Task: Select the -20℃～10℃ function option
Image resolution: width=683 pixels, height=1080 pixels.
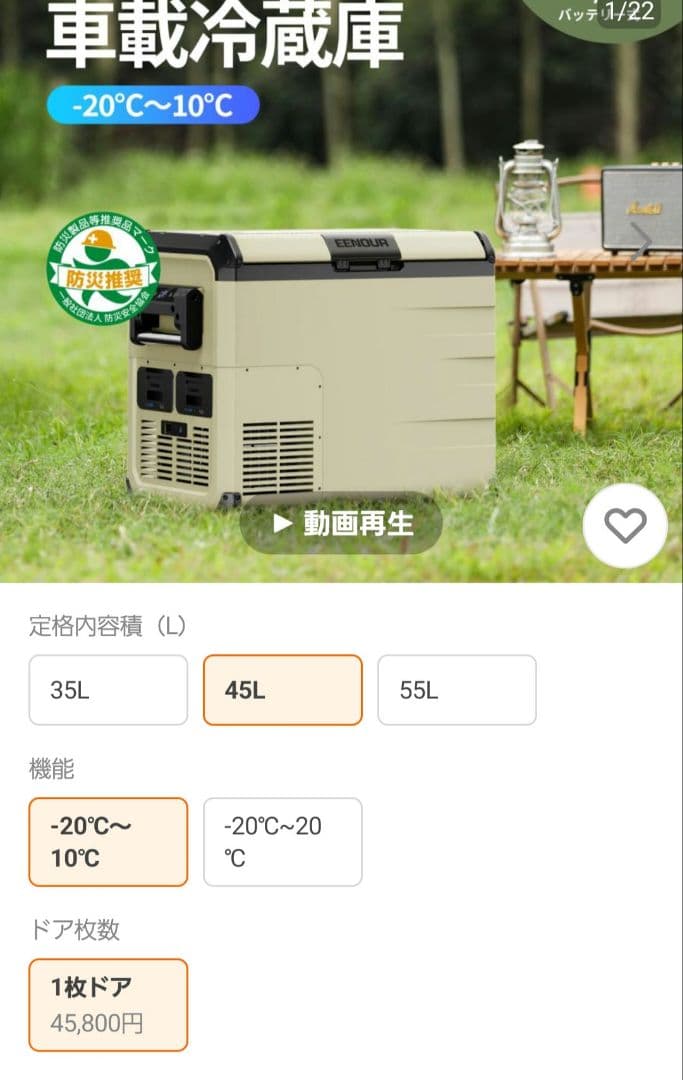Action: click(108, 842)
